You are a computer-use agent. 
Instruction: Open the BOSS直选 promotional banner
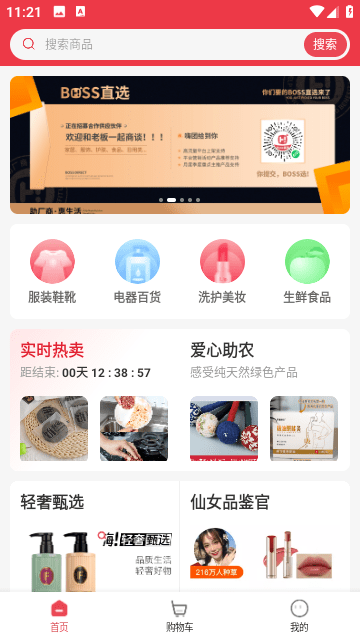pyautogui.click(x=180, y=145)
